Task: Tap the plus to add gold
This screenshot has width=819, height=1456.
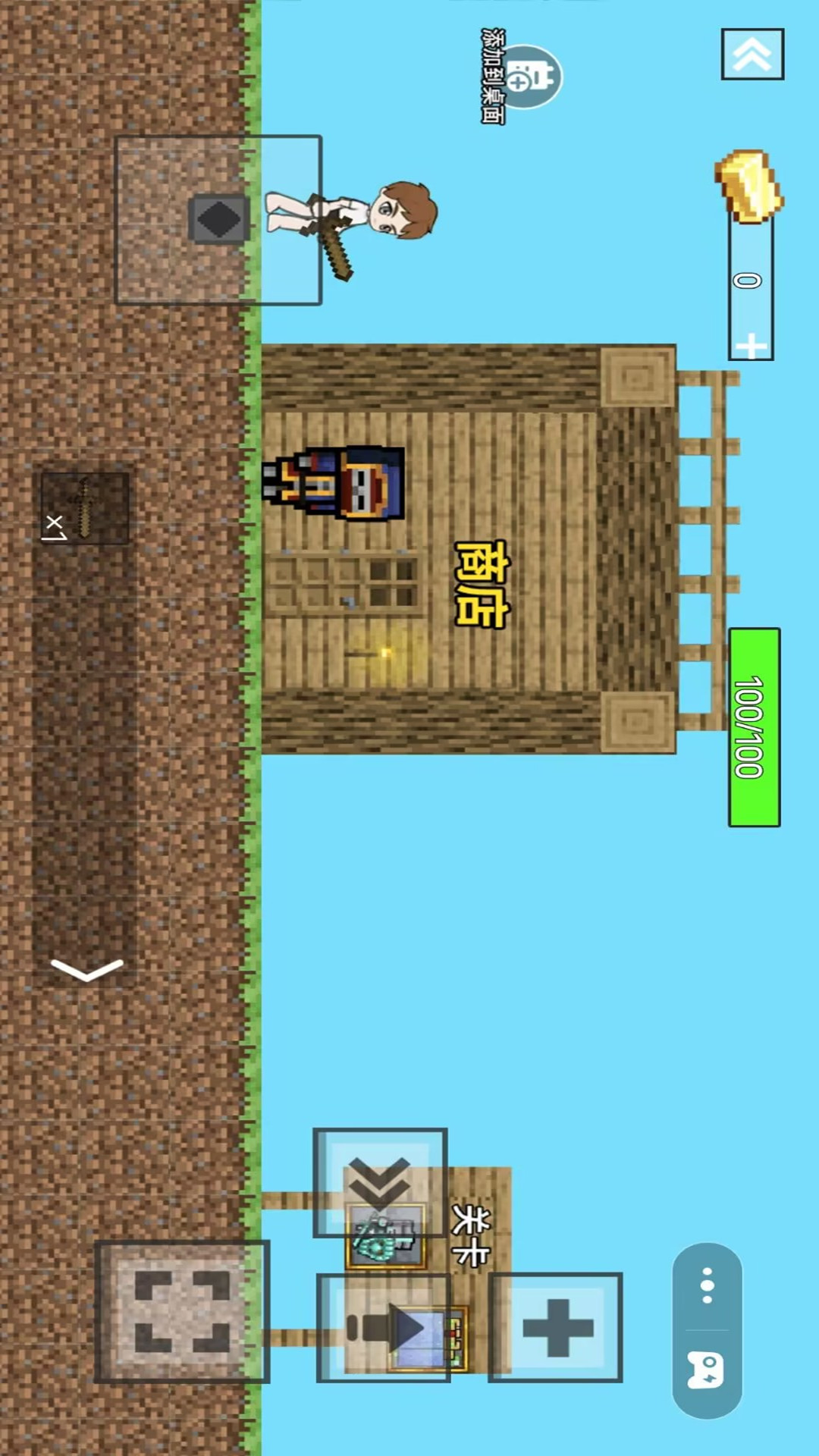Action: coord(751,347)
